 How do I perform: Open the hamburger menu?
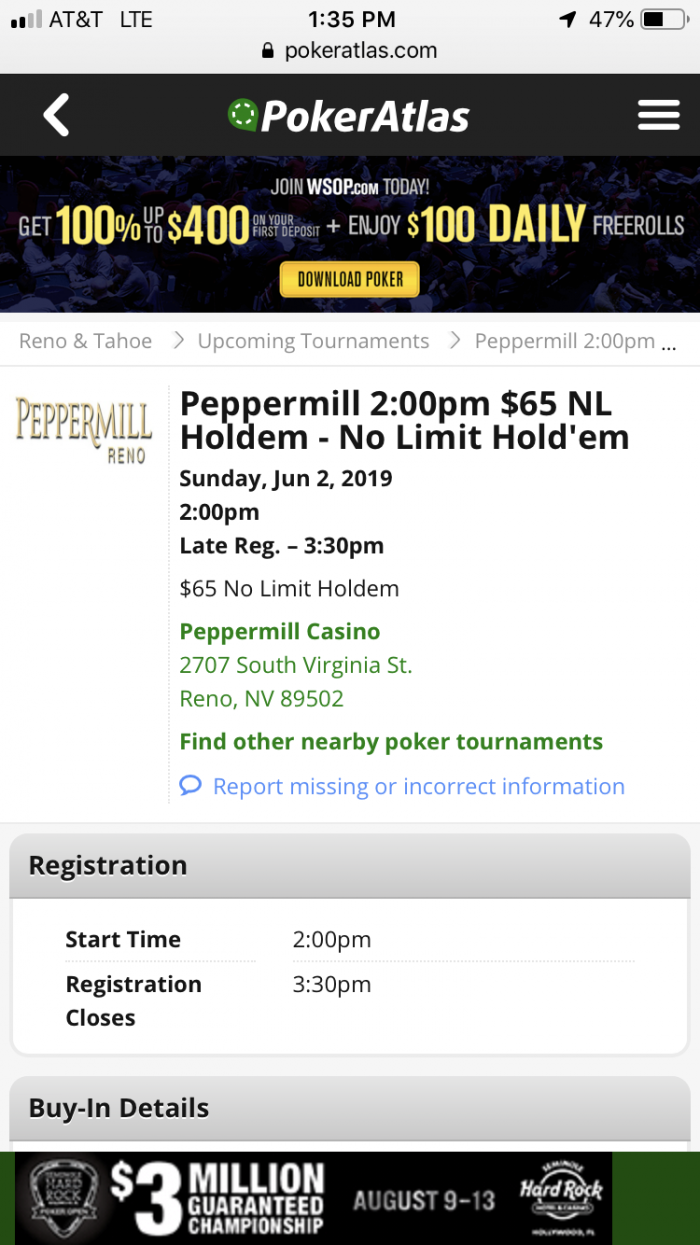click(658, 115)
